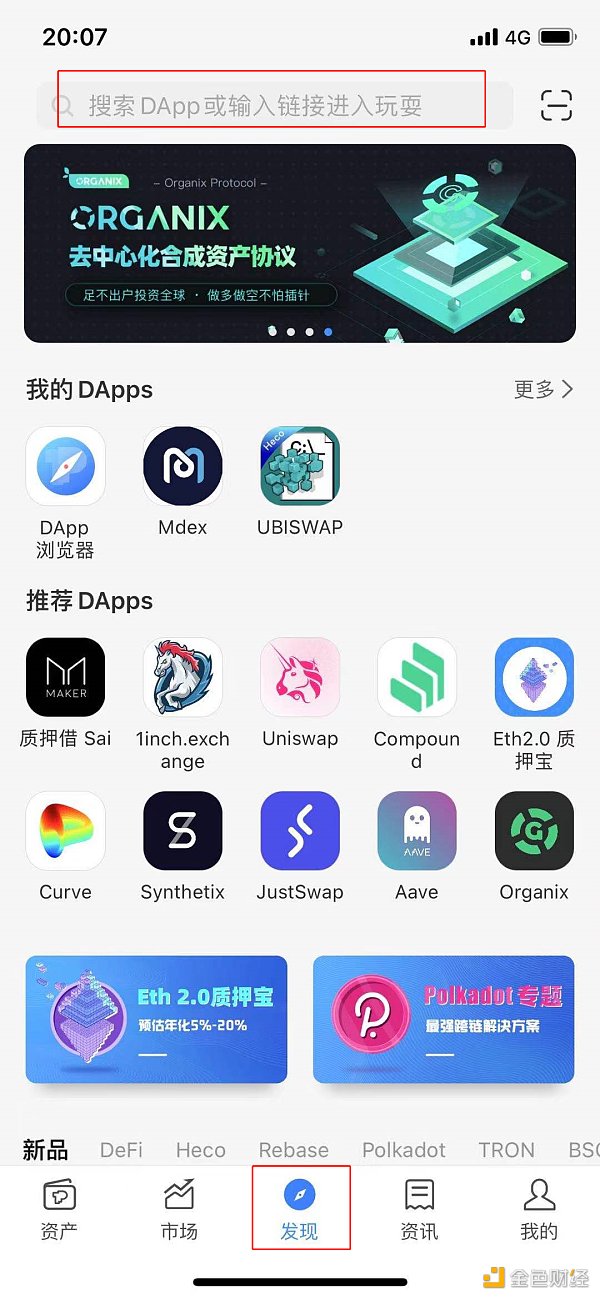The width and height of the screenshot is (600, 1299).
Task: Open Uniswap in recommended DApps
Action: [300, 678]
